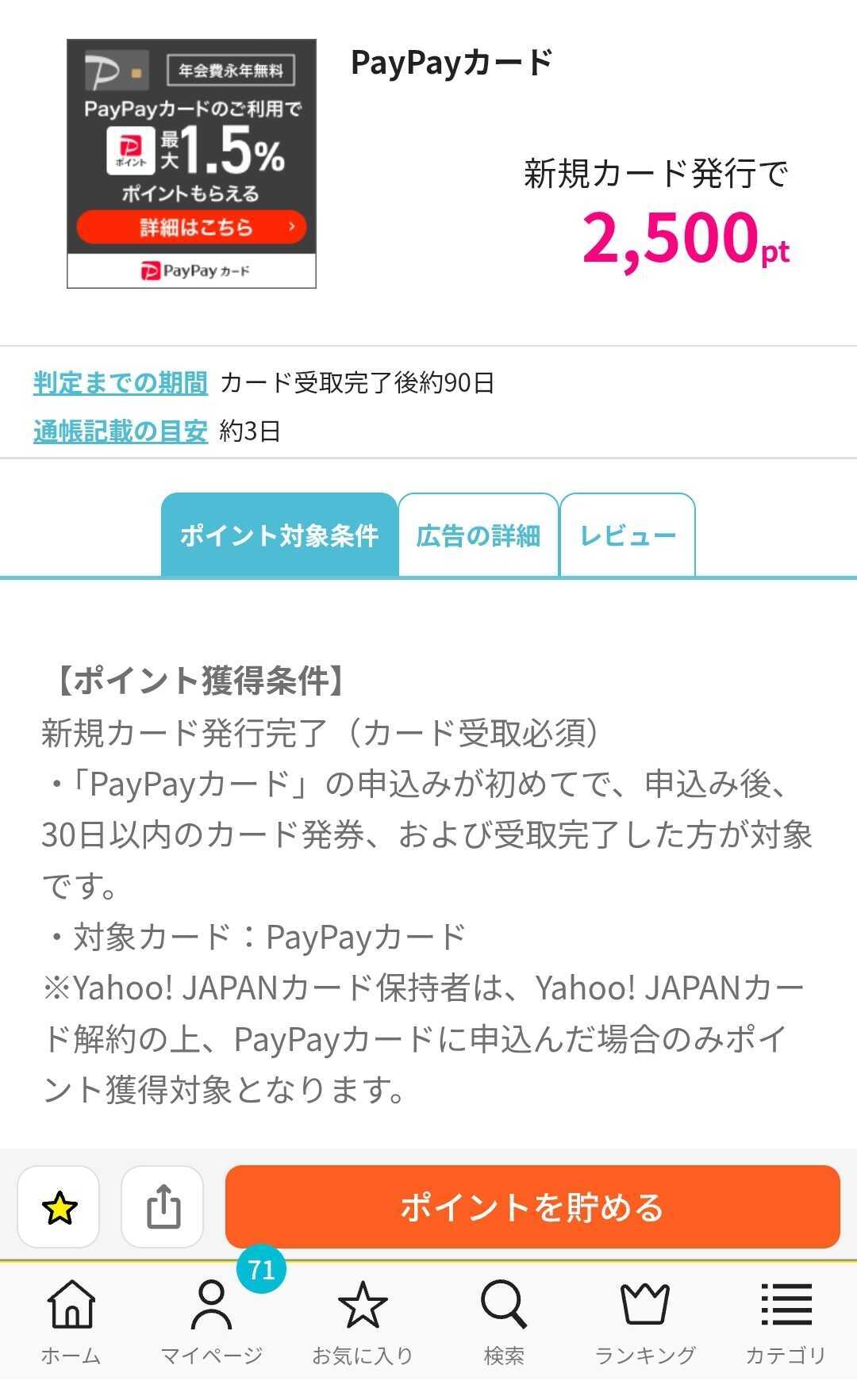Open お気に入り in bottom navigation

pos(363,1321)
